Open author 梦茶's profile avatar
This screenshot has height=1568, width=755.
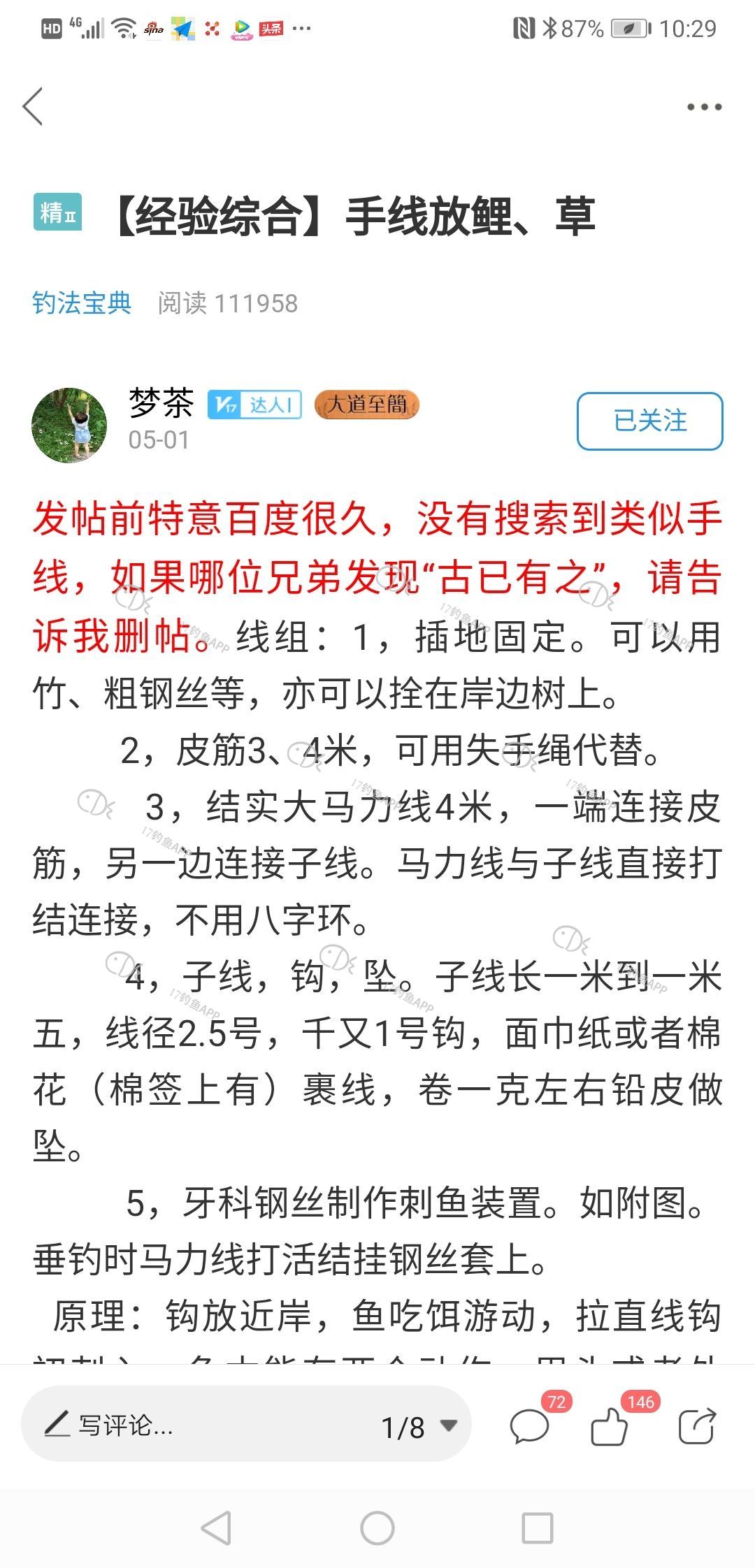point(69,426)
